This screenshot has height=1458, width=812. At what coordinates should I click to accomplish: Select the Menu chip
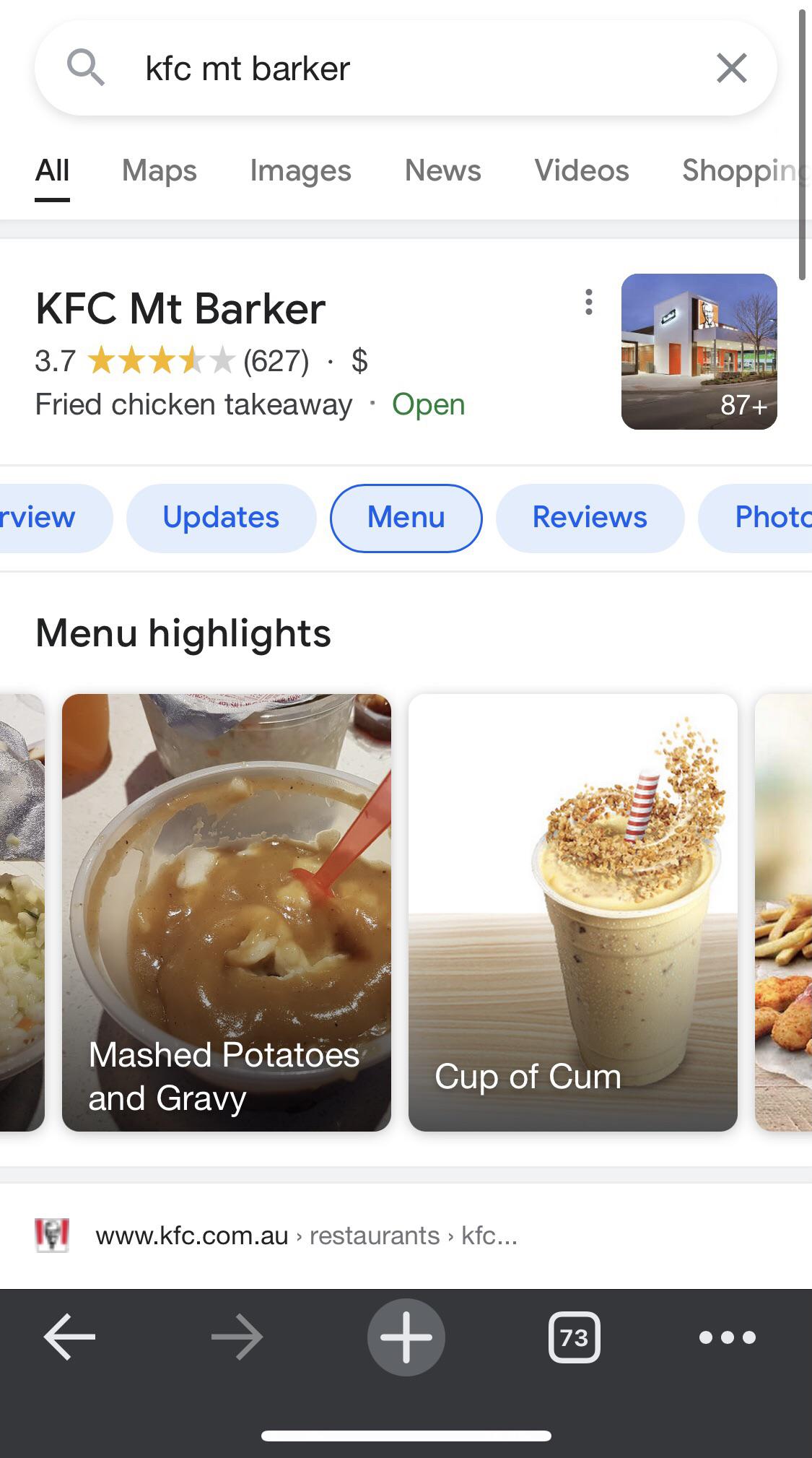(x=406, y=518)
